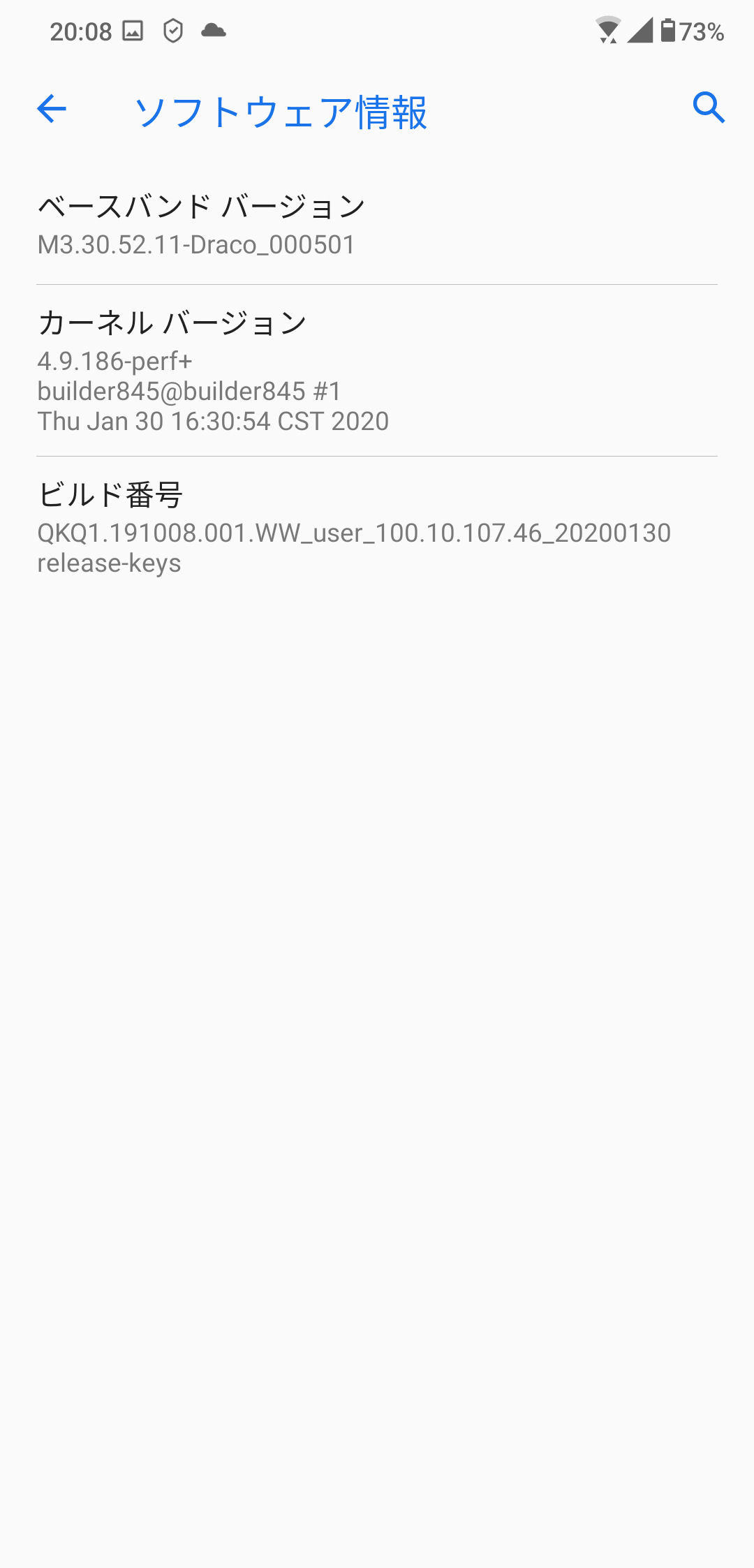Go back using the top-left arrow

coord(52,109)
